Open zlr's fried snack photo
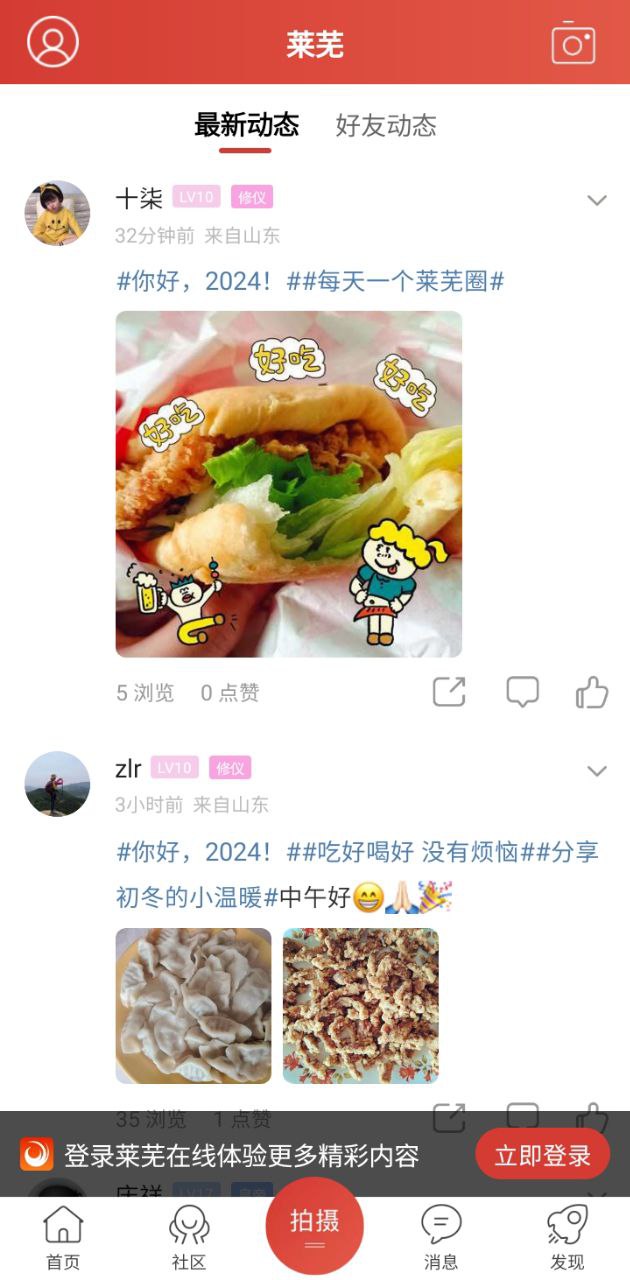The width and height of the screenshot is (630, 1280). pyautogui.click(x=360, y=1005)
